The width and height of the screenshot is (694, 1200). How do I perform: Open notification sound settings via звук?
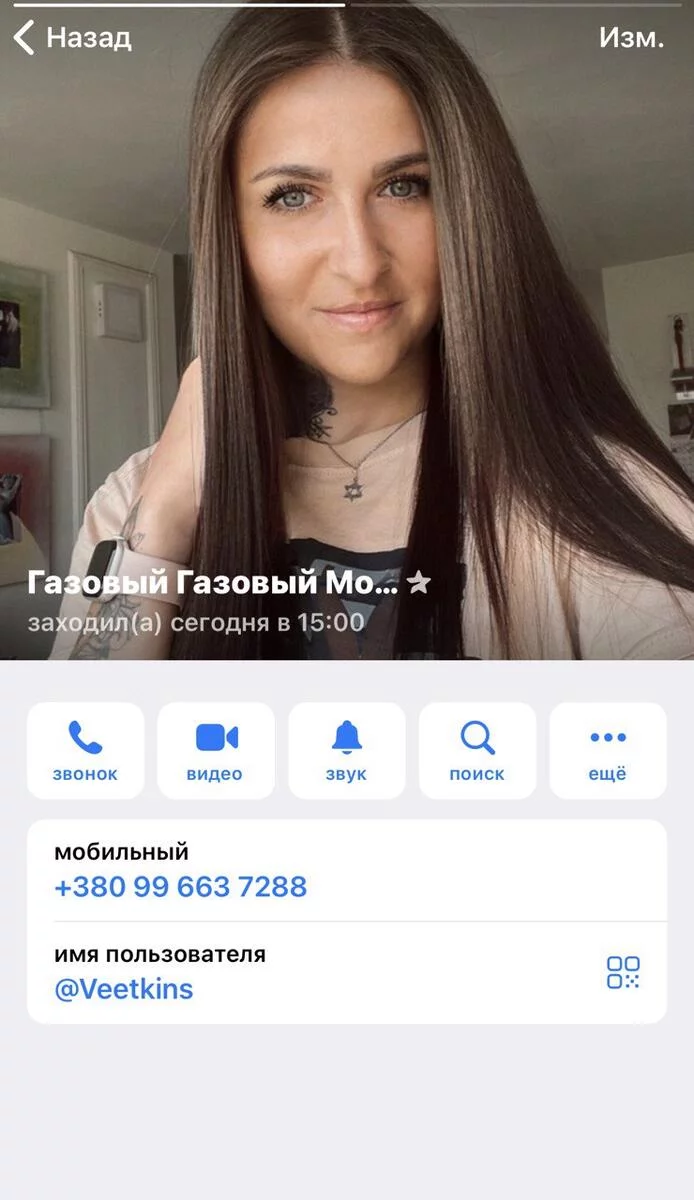pos(347,750)
